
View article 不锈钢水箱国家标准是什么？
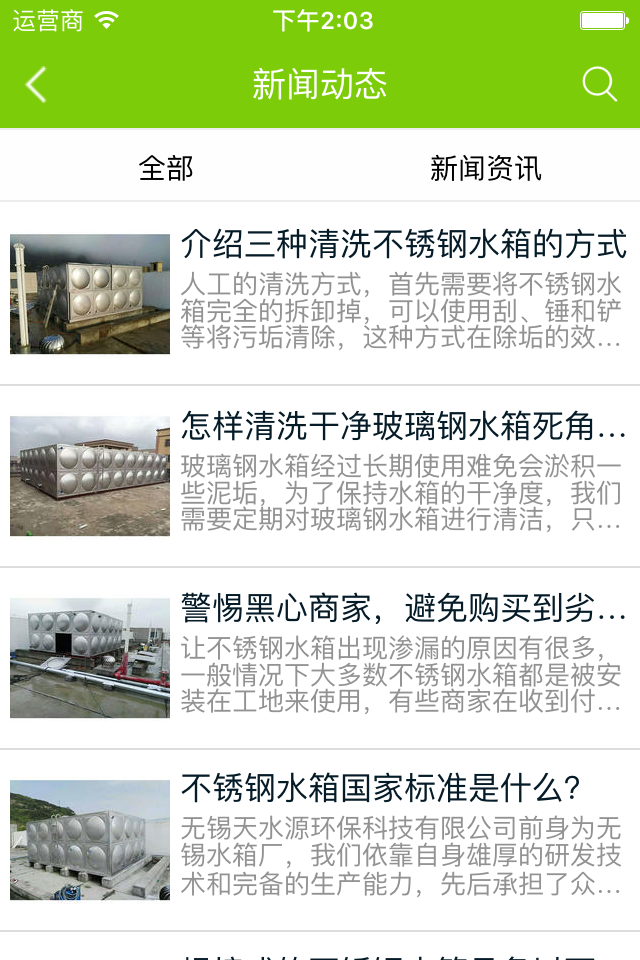pos(382,789)
